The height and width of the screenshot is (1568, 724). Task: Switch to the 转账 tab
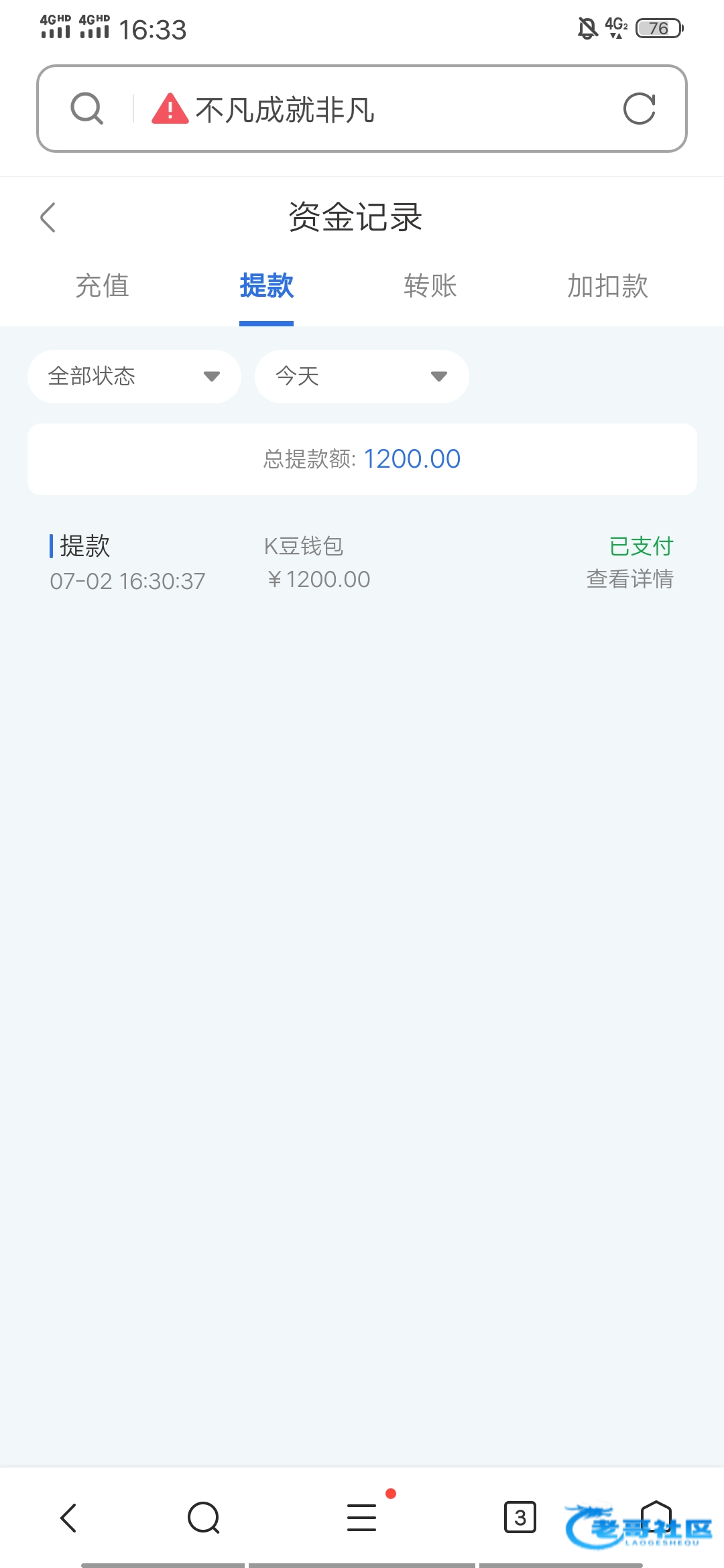[430, 286]
